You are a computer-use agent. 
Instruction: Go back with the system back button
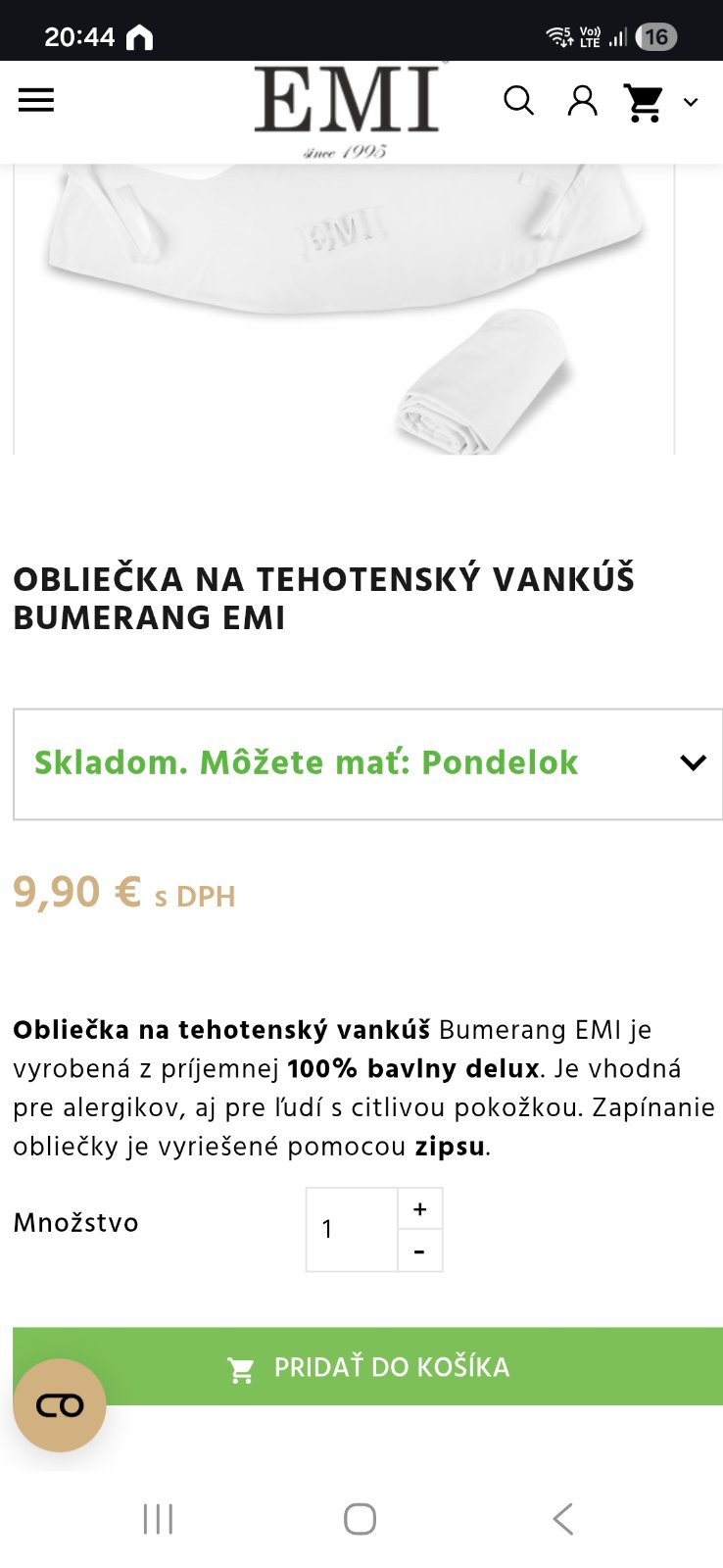tap(562, 1519)
